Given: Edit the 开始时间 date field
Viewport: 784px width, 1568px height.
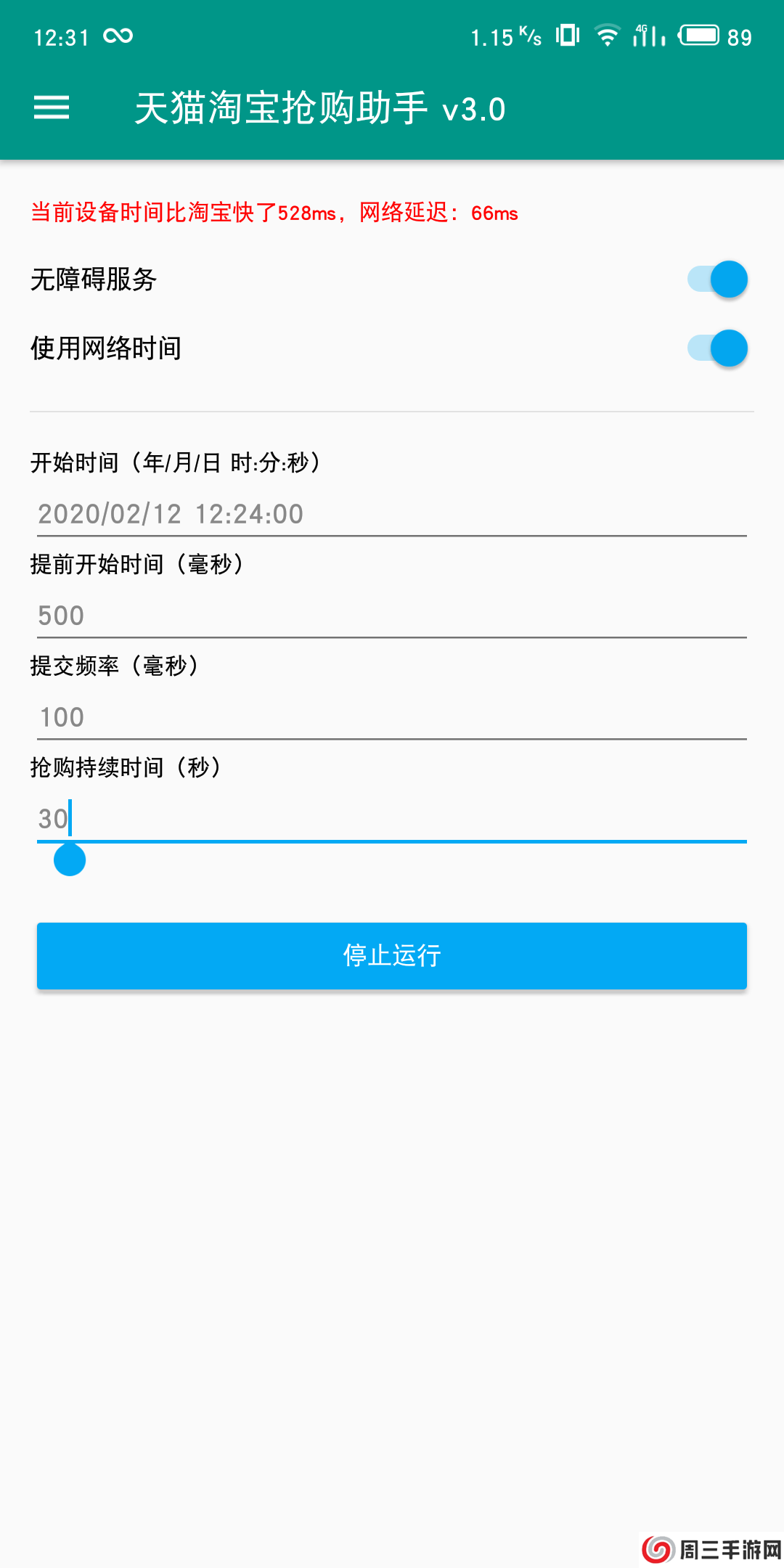Looking at the screenshot, I should tap(392, 514).
